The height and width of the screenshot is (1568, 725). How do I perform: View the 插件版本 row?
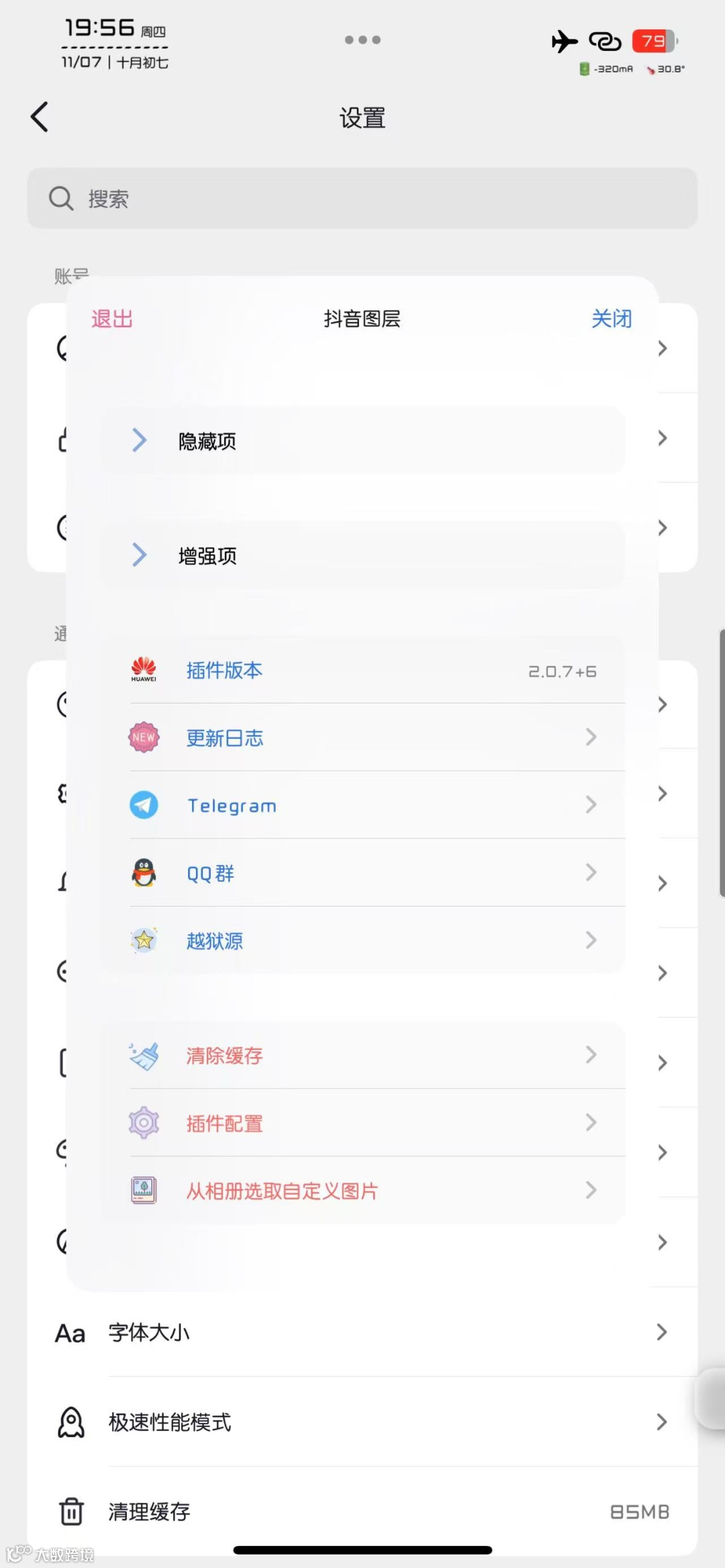362,671
